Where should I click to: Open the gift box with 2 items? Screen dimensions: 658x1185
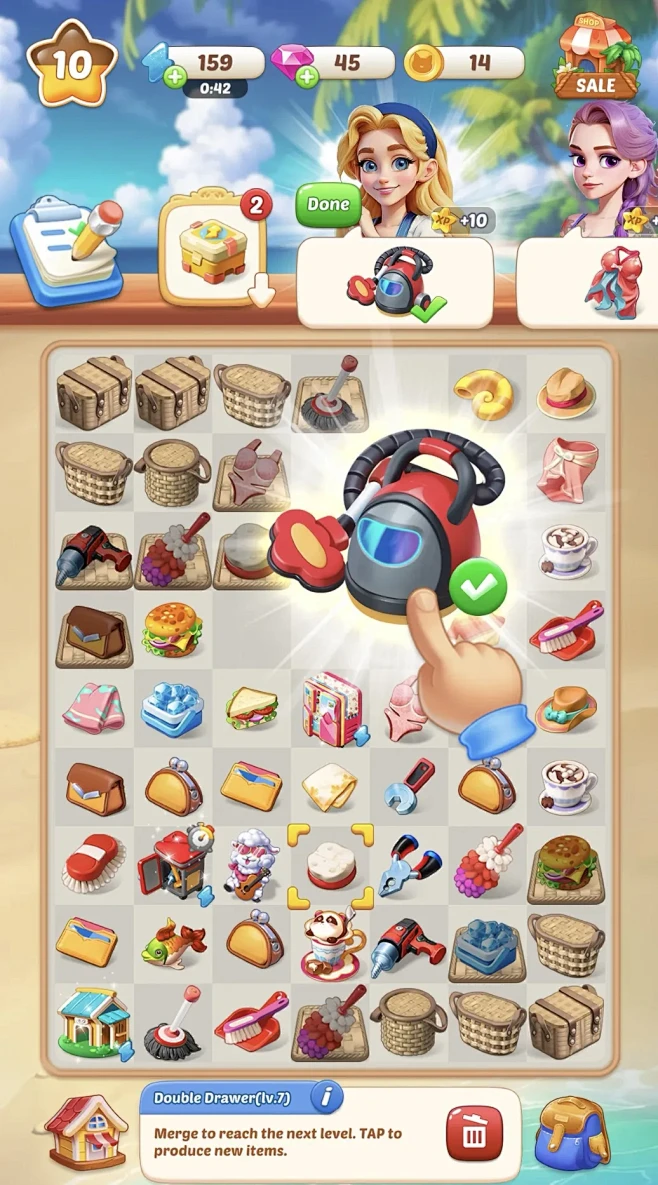[215, 246]
